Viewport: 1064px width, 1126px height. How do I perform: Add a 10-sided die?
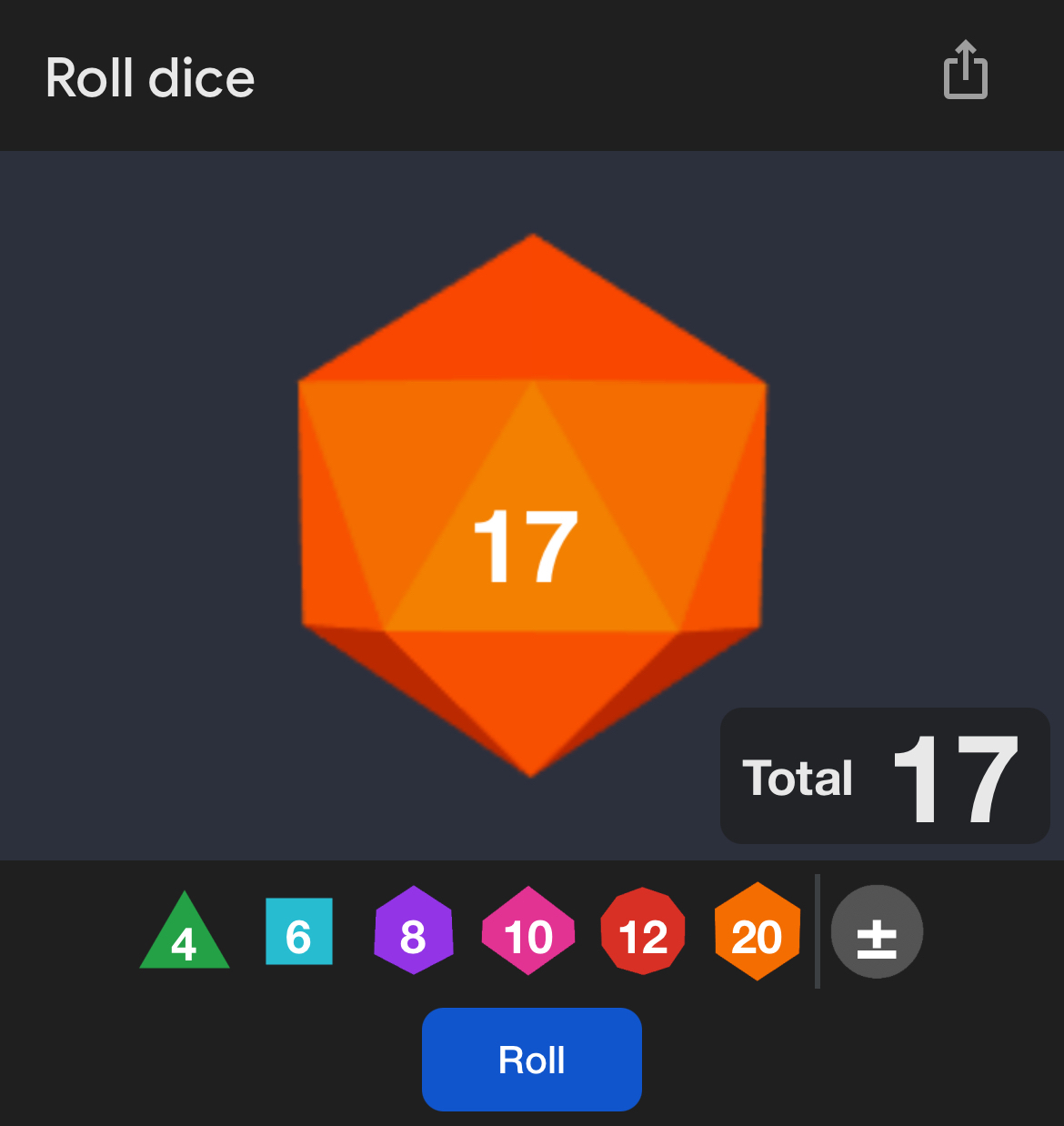click(x=528, y=931)
